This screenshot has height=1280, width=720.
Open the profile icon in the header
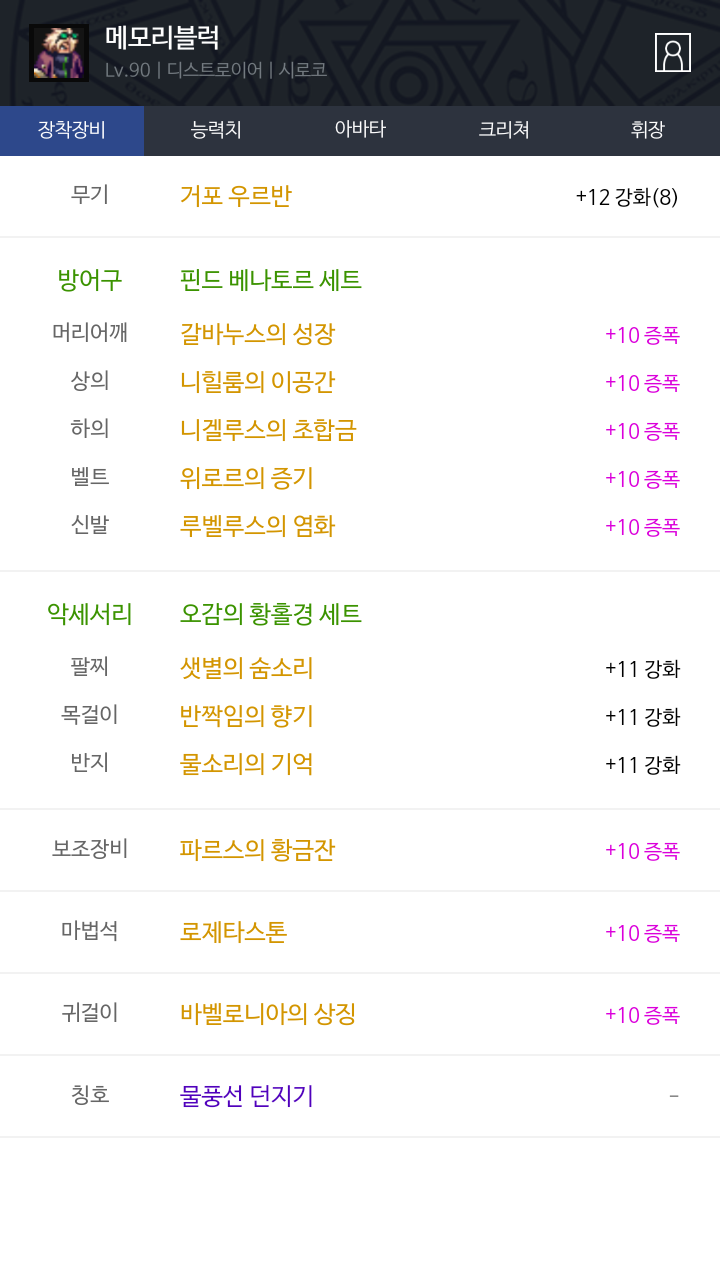672,53
